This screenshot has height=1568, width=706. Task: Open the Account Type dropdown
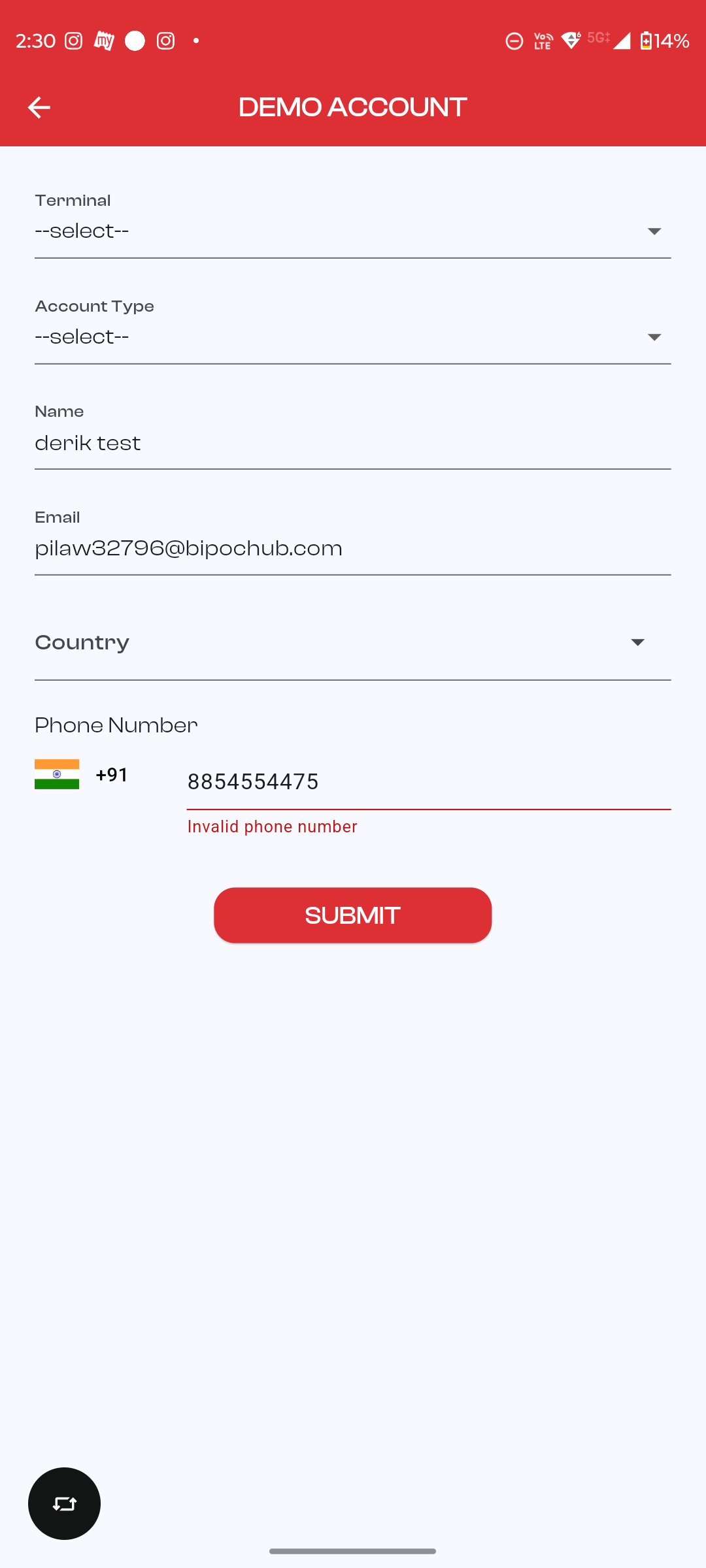pos(352,337)
